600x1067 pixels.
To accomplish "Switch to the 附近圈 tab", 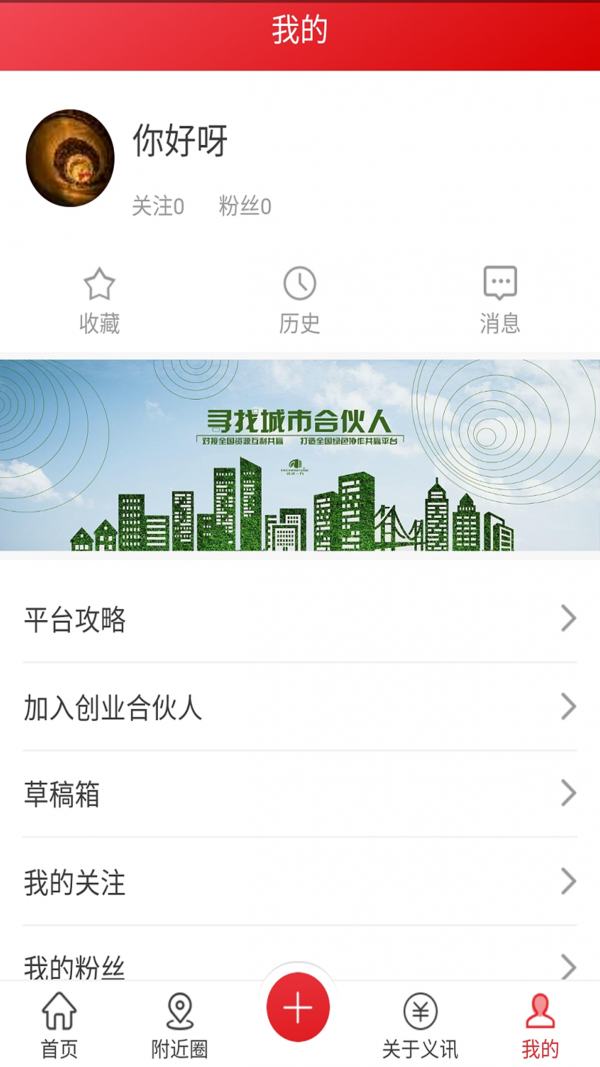I will click(x=179, y=1026).
